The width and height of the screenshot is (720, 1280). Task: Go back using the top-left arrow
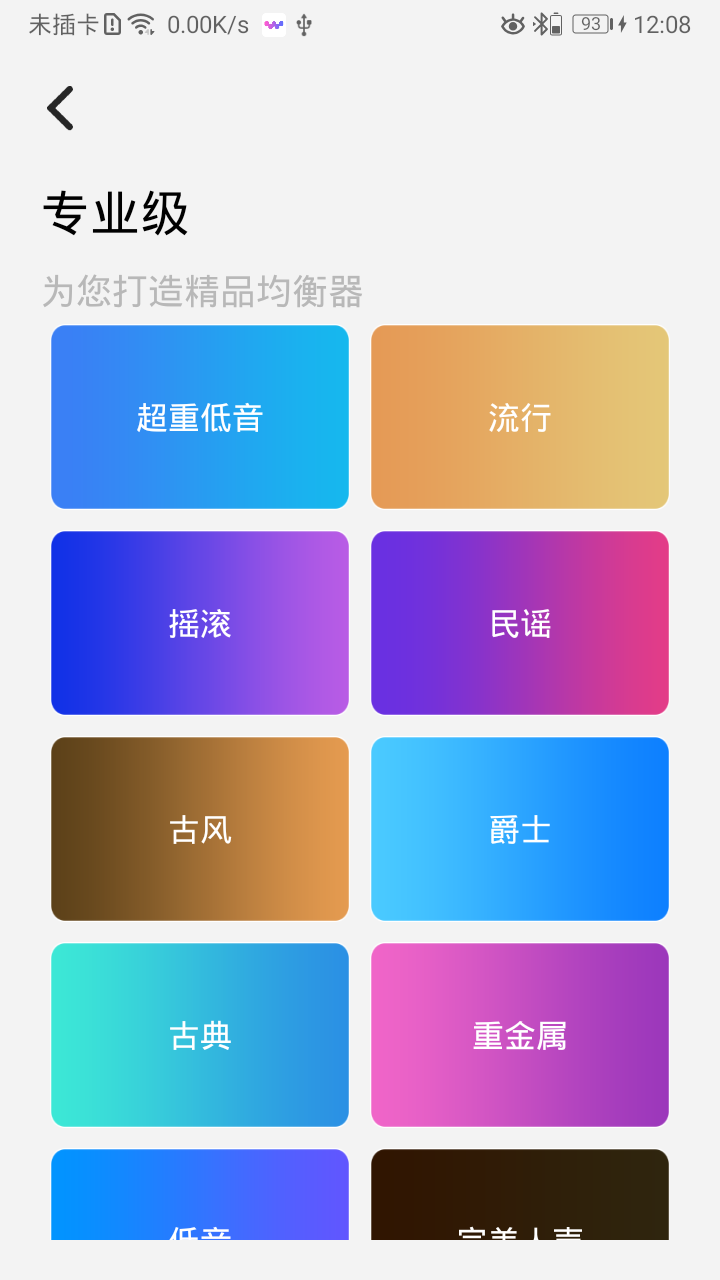click(x=61, y=108)
